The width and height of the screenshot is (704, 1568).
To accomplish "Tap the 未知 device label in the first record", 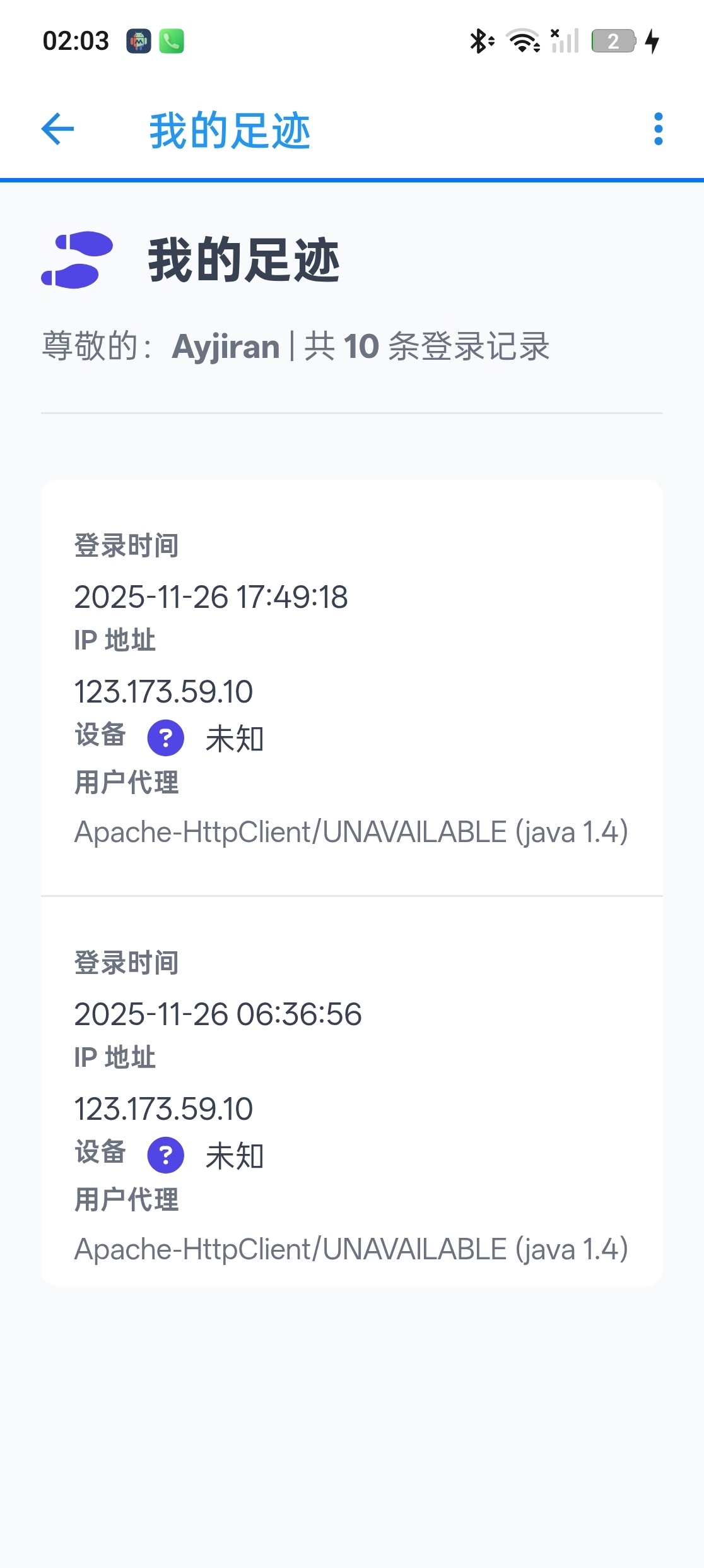I will [234, 739].
